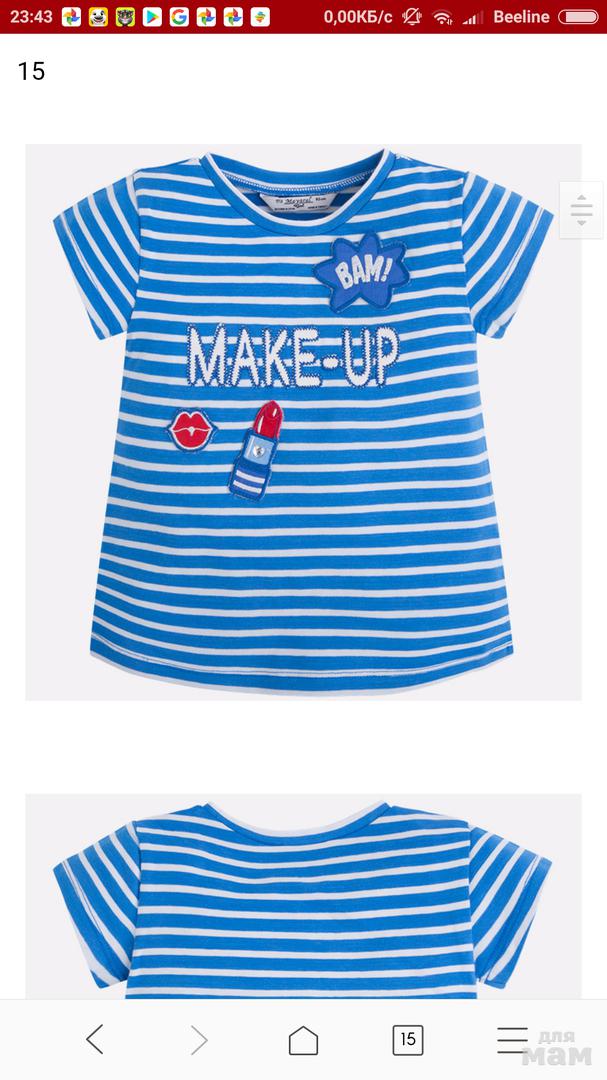Go back to the previous page
Image resolution: width=607 pixels, height=1080 pixels.
(x=95, y=1040)
